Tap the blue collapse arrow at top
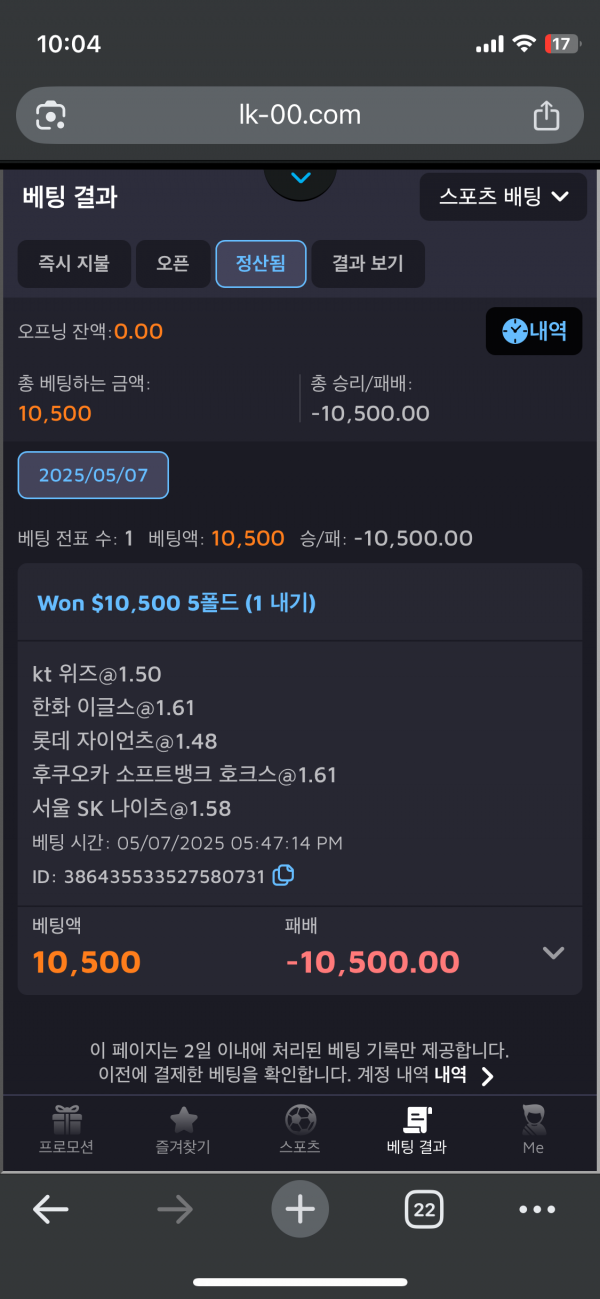This screenshot has width=600, height=1299. click(x=300, y=178)
